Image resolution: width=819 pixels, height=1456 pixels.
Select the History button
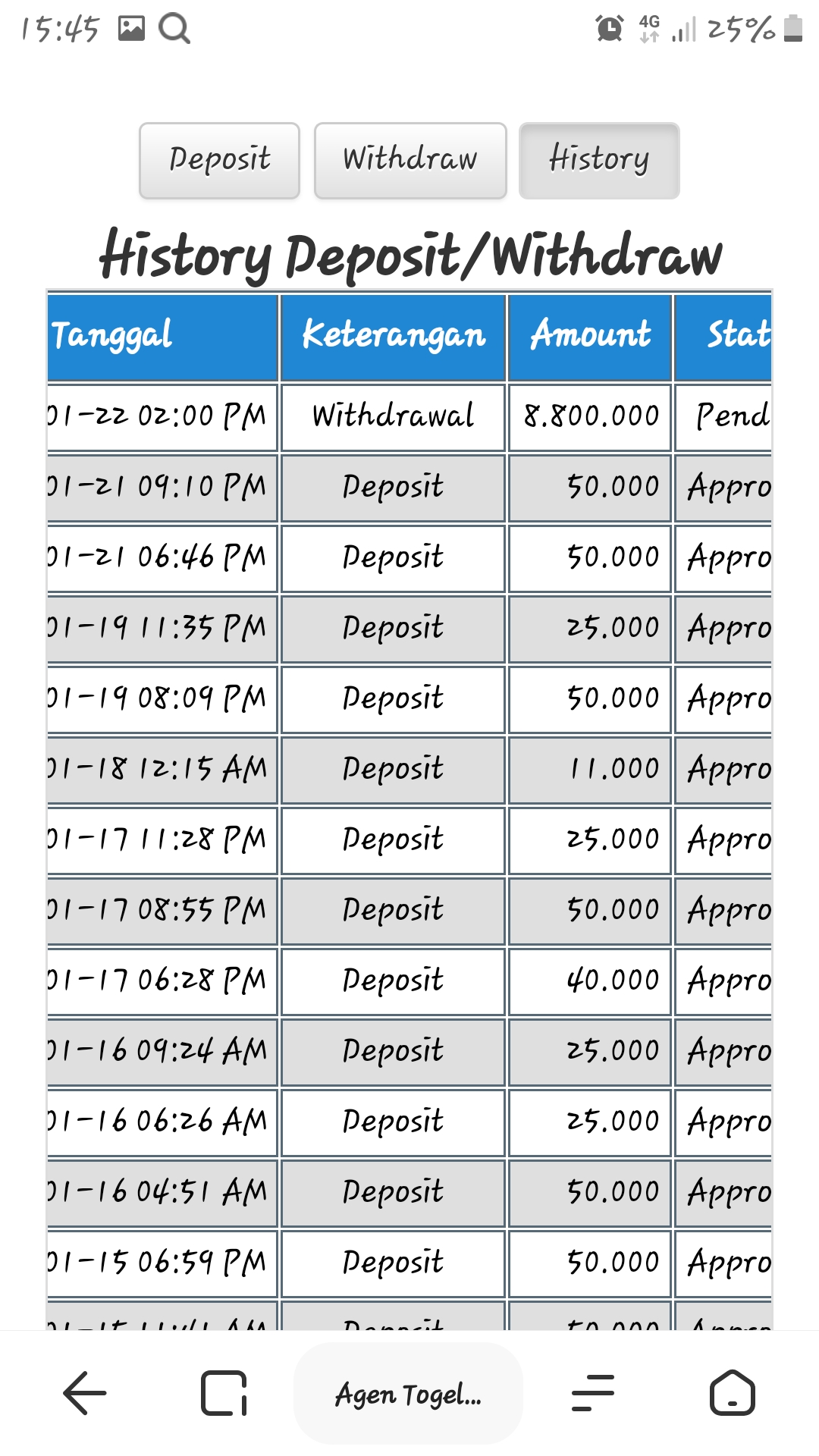(x=599, y=161)
